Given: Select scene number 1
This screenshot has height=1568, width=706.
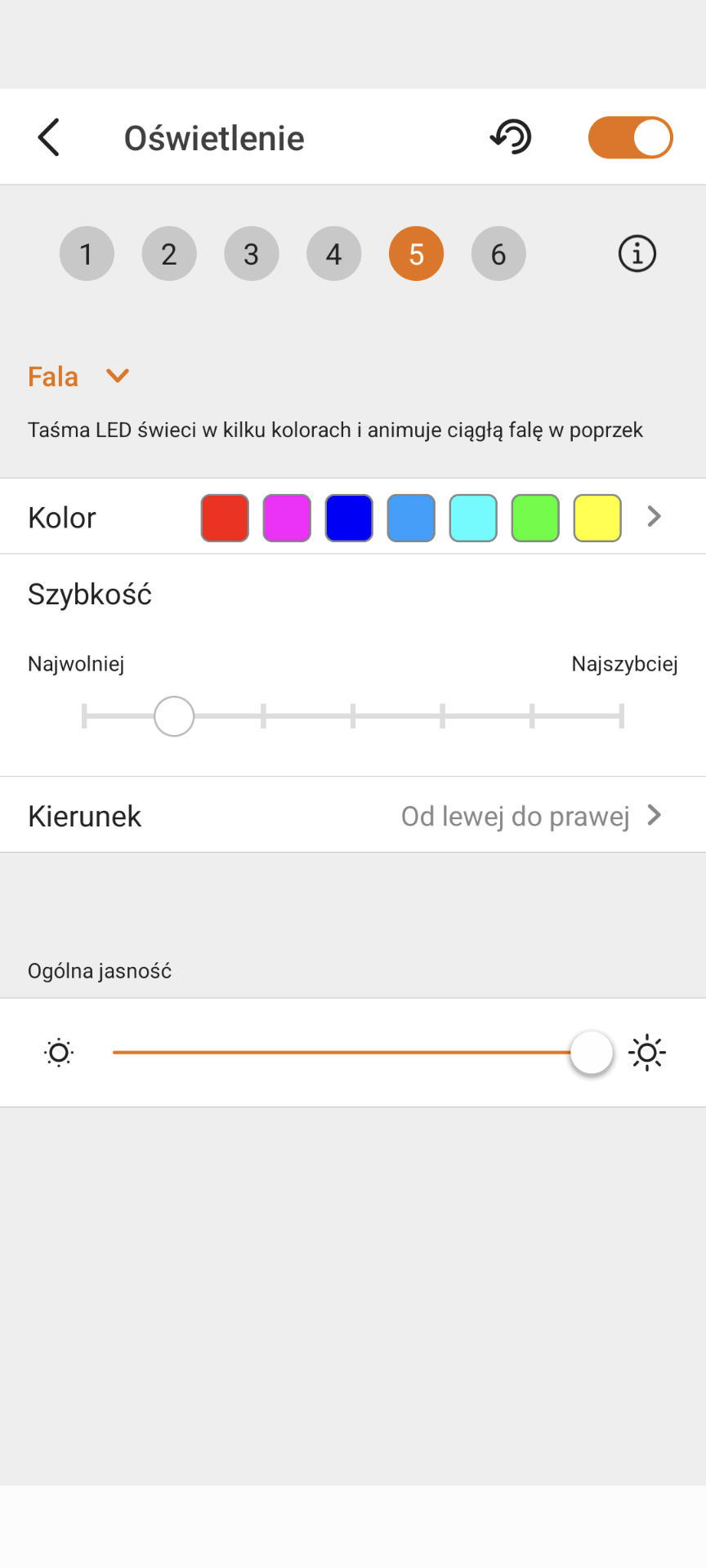Looking at the screenshot, I should [x=87, y=253].
